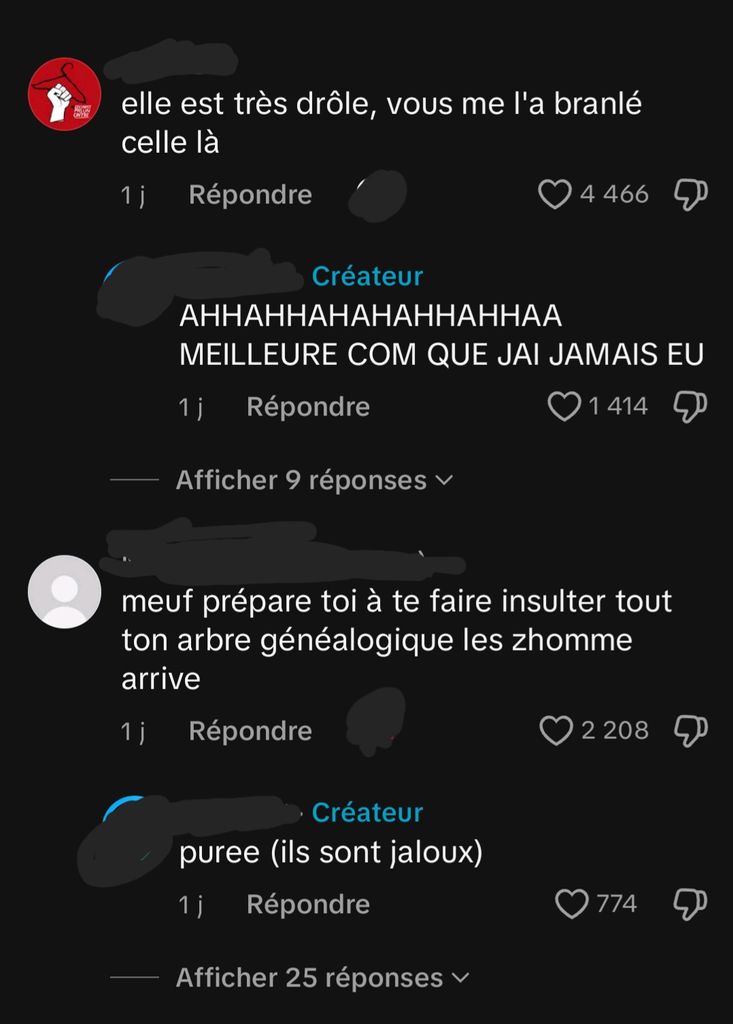733x1024 pixels.
Task: Reply to the "meuf prépare toi" comment
Action: pyautogui.click(x=250, y=731)
